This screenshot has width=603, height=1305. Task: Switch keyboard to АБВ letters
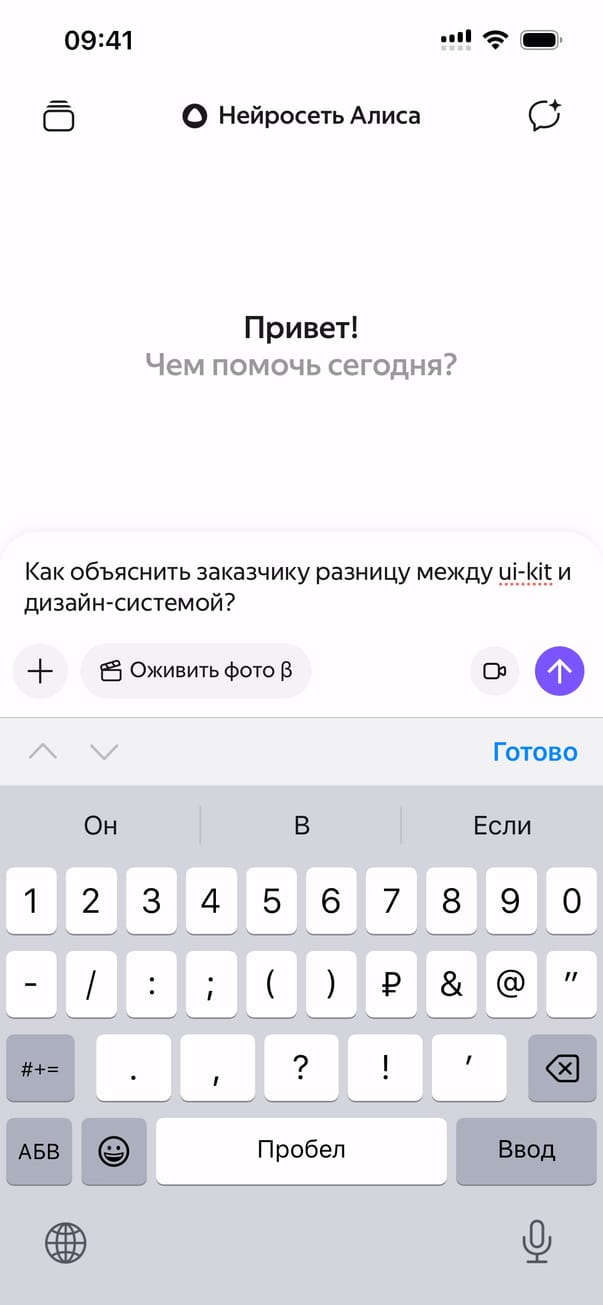[39, 1151]
